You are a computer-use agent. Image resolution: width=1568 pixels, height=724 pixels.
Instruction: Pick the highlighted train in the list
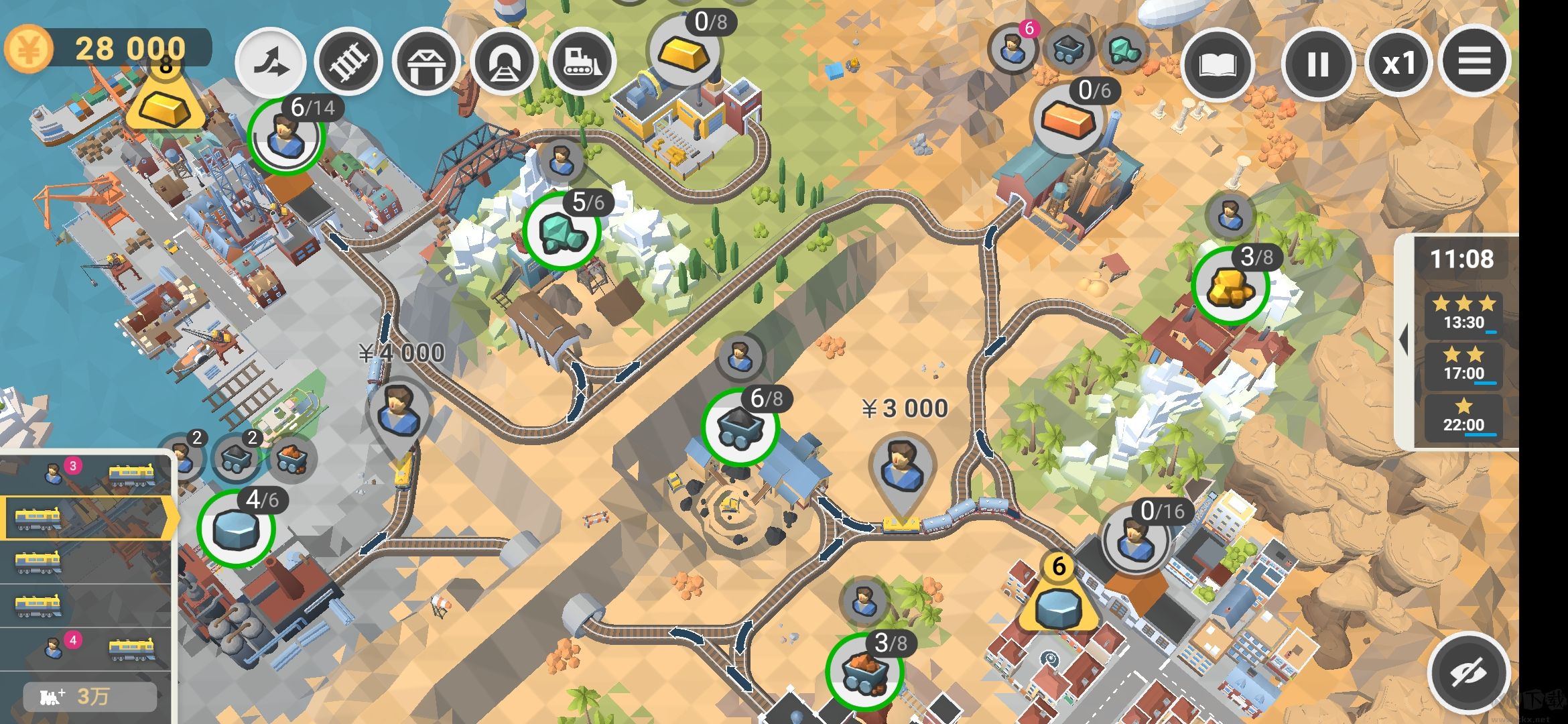coord(87,518)
